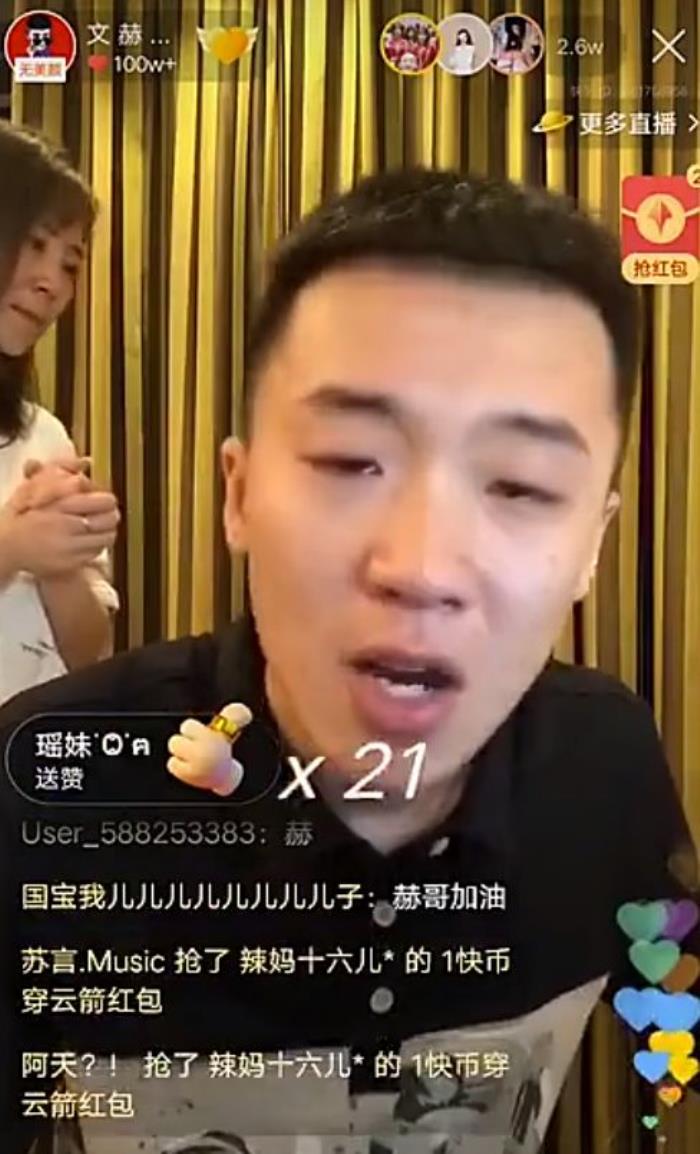This screenshot has height=1154, width=700.
Task: Tap the golden heart follow badge
Action: click(x=227, y=44)
